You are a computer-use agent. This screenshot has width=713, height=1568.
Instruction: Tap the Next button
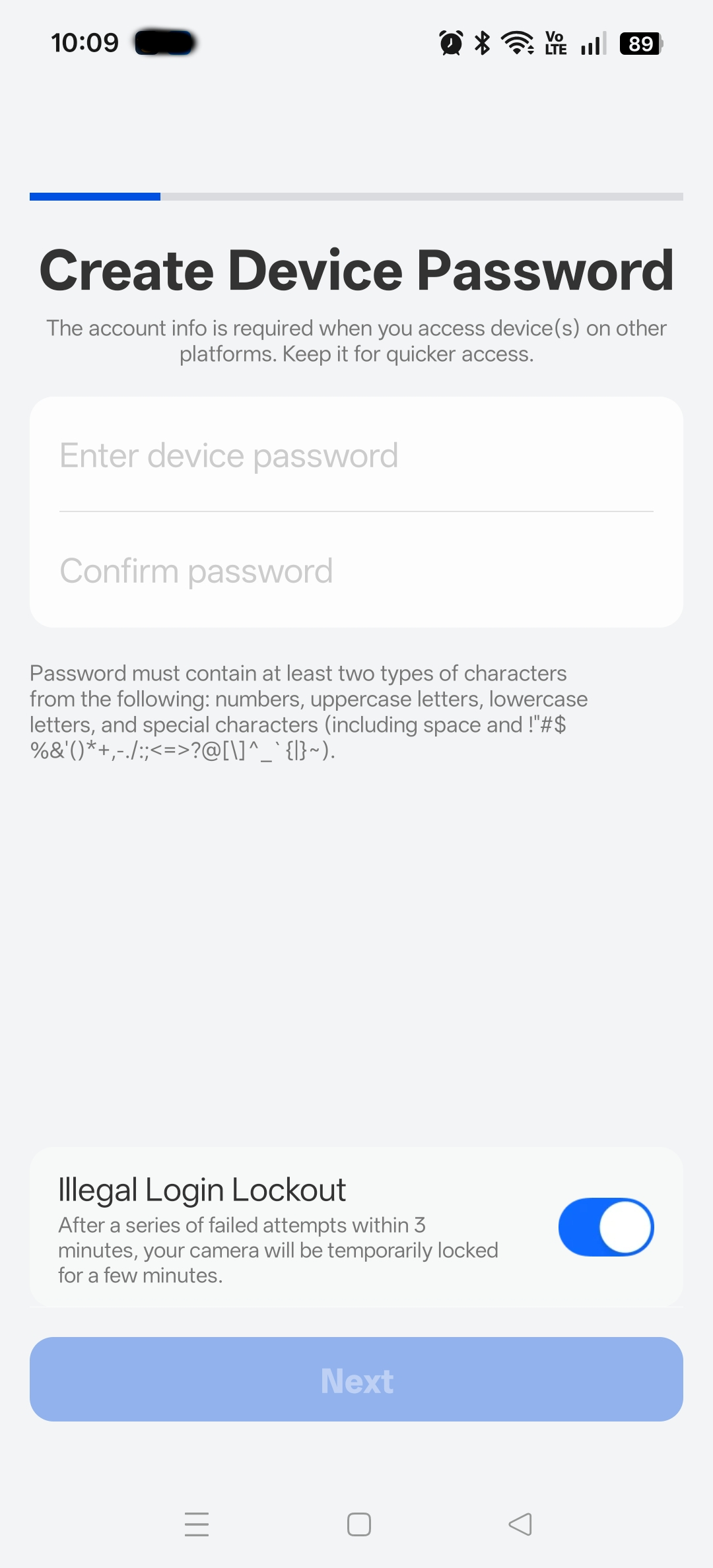coord(356,1379)
